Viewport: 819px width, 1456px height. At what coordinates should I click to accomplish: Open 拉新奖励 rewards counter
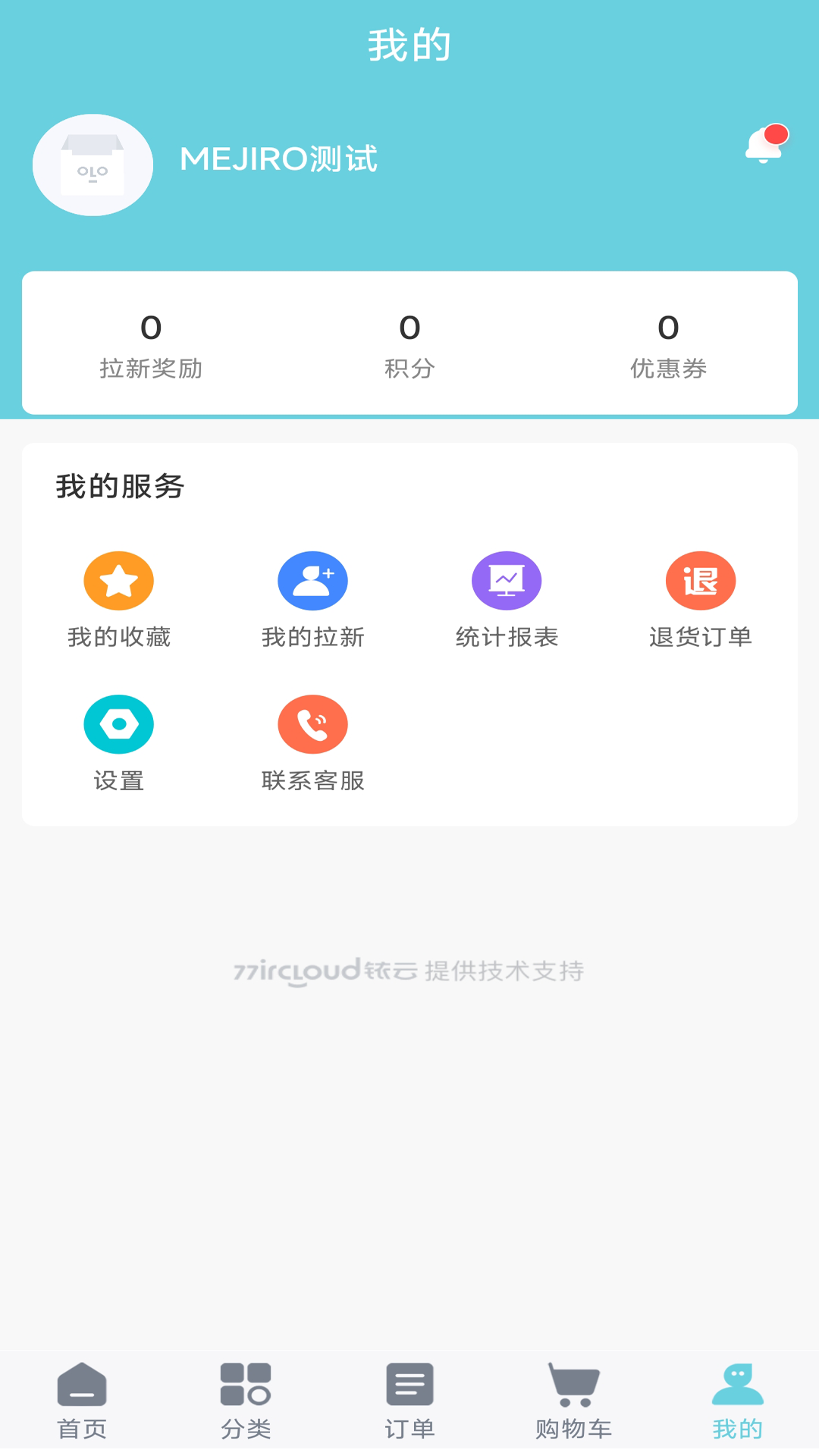tap(150, 345)
